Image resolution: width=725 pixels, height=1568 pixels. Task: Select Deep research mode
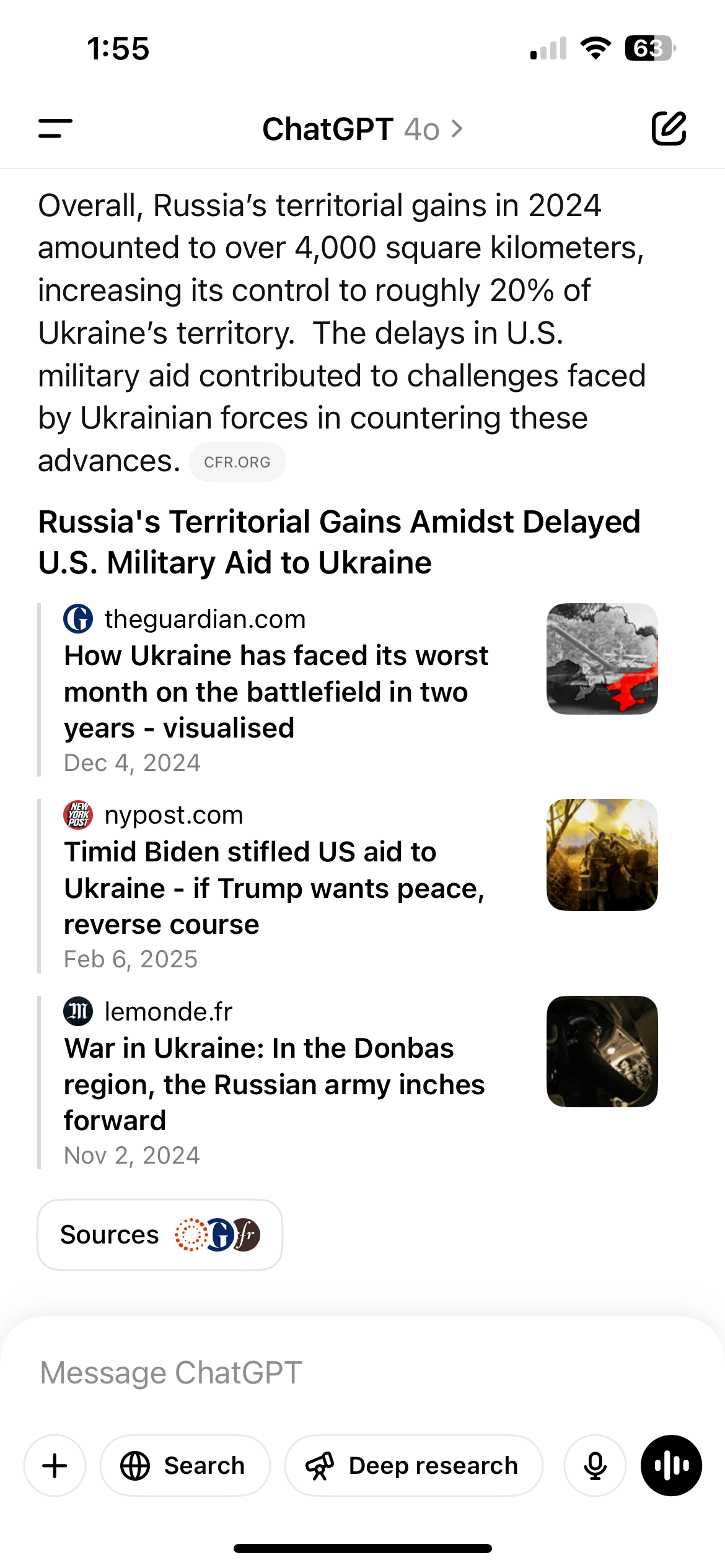coord(413,1466)
